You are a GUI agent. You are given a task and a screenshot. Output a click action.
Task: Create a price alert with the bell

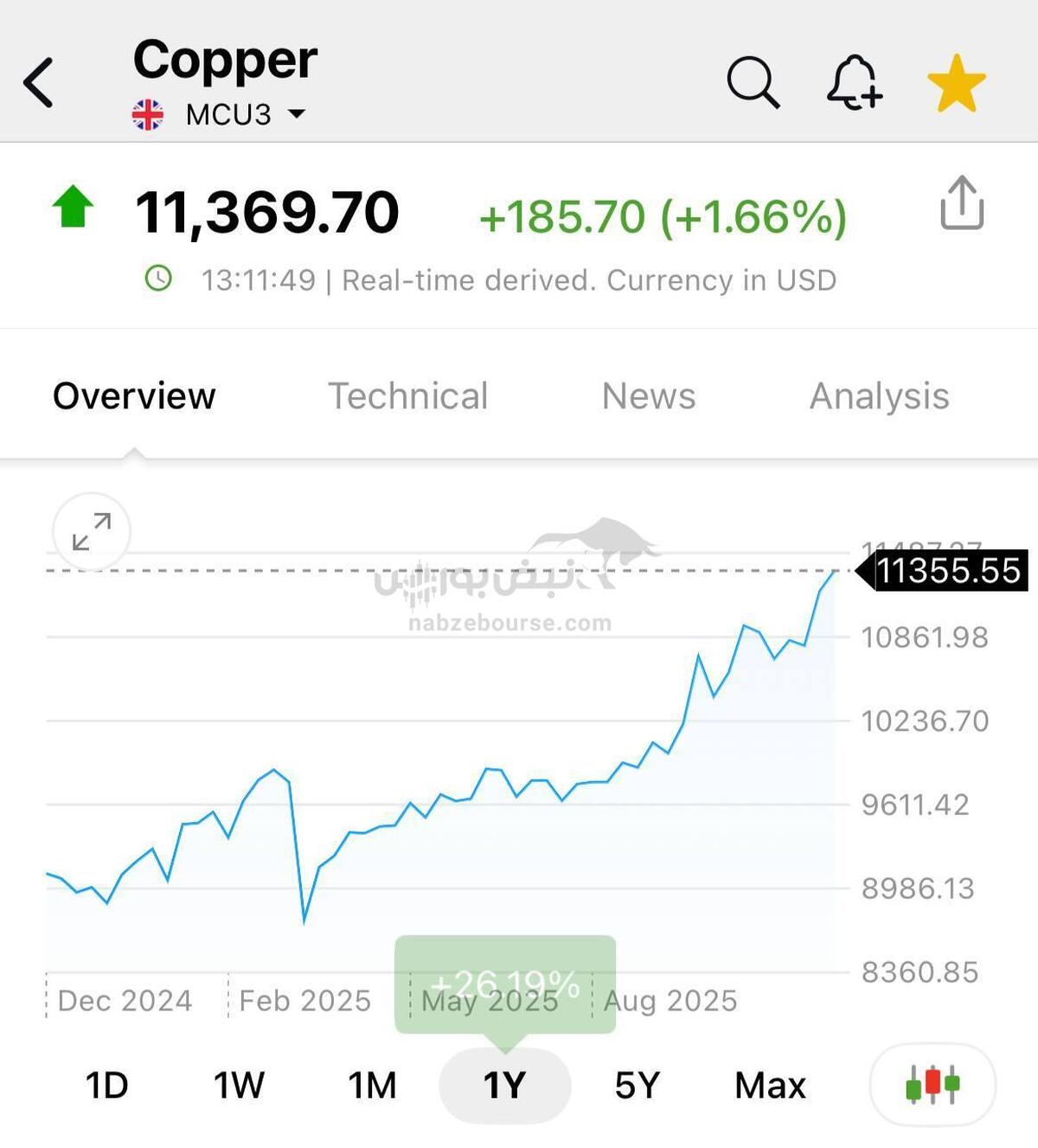(x=854, y=83)
